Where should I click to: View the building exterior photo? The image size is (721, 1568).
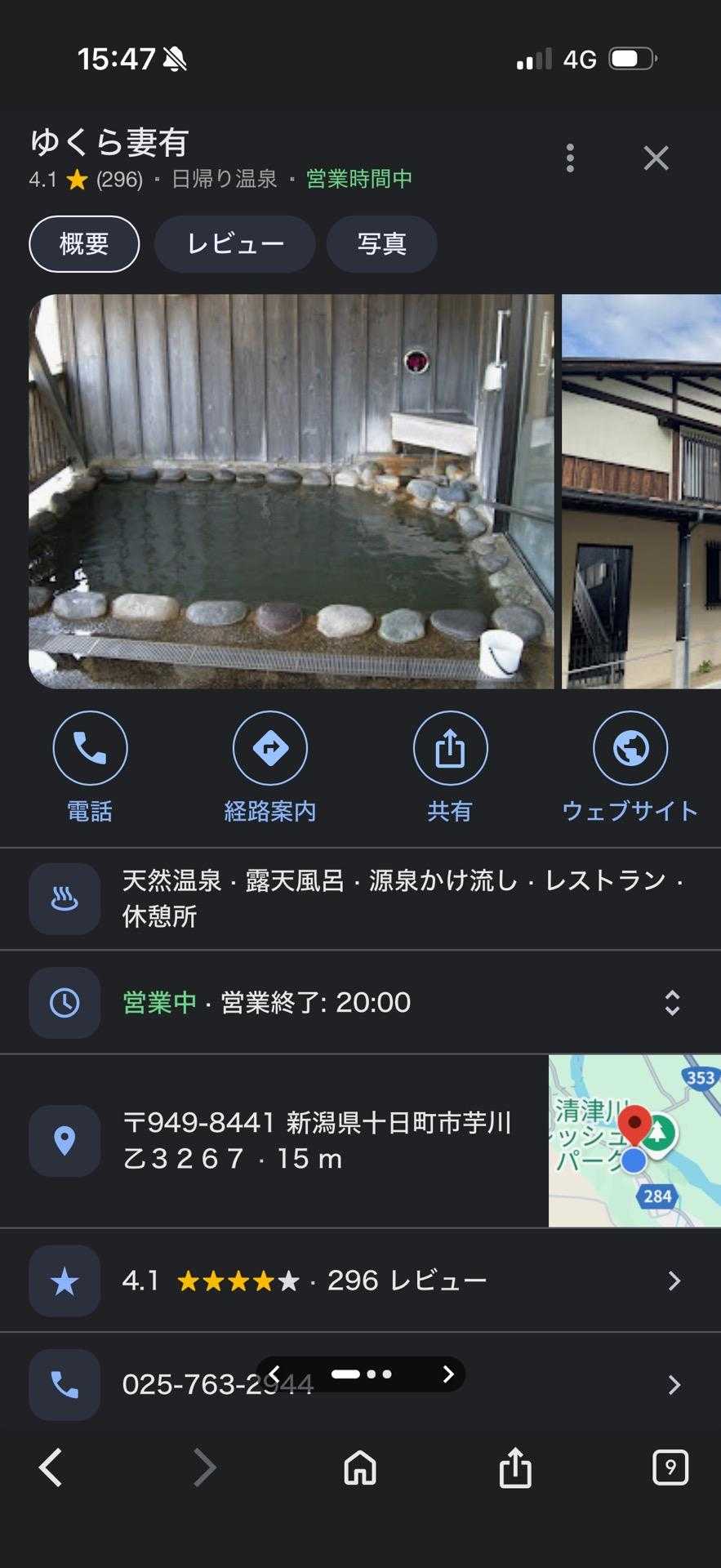pos(641,491)
